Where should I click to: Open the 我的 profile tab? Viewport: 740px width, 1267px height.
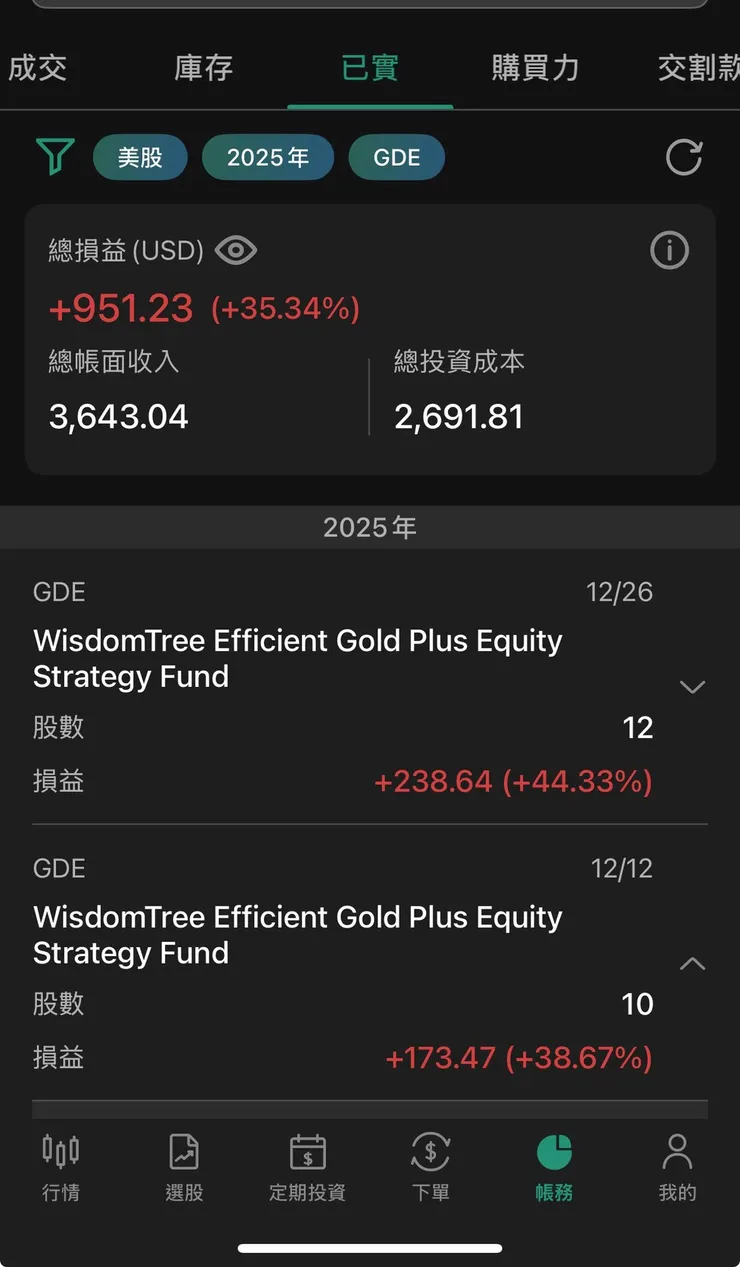click(x=677, y=1167)
